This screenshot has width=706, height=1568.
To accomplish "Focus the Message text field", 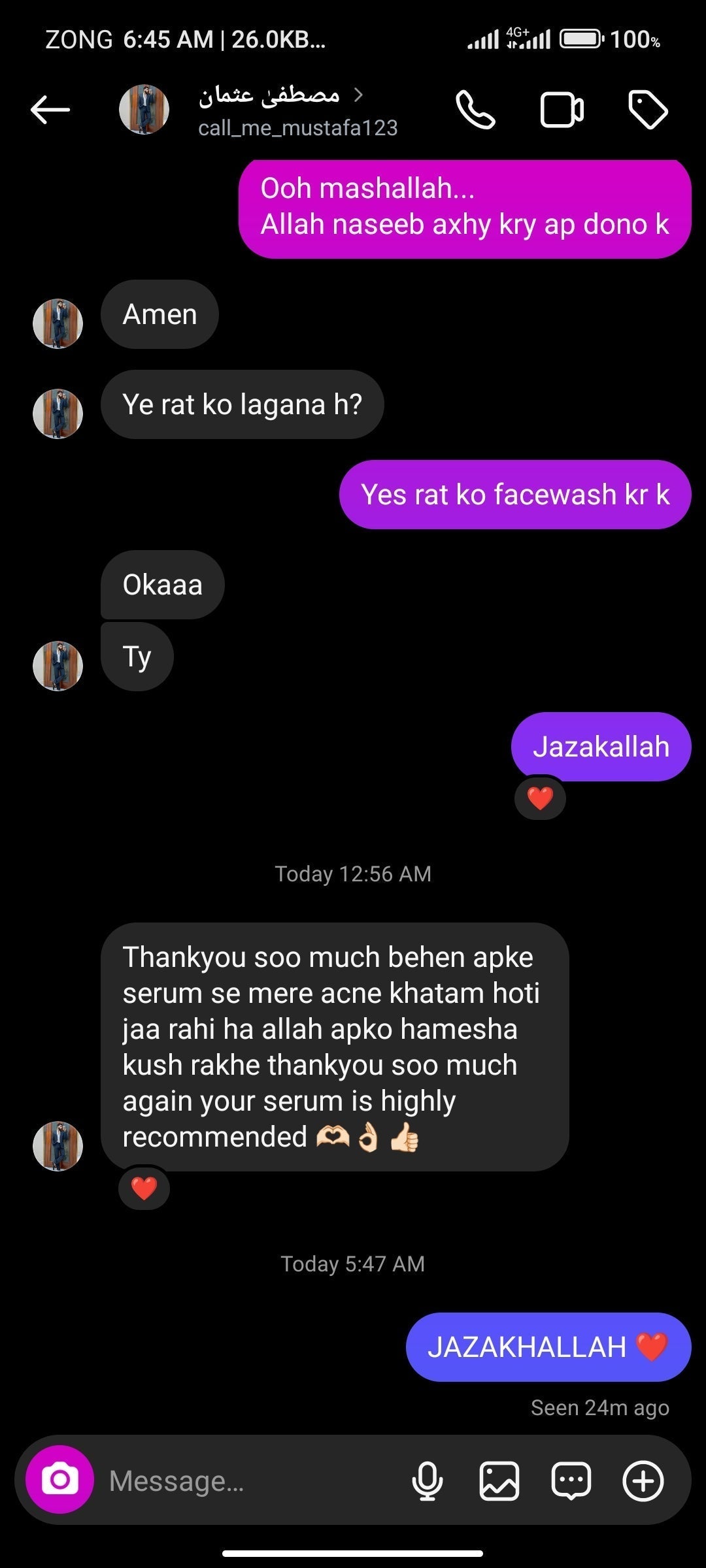I will 248,1481.
